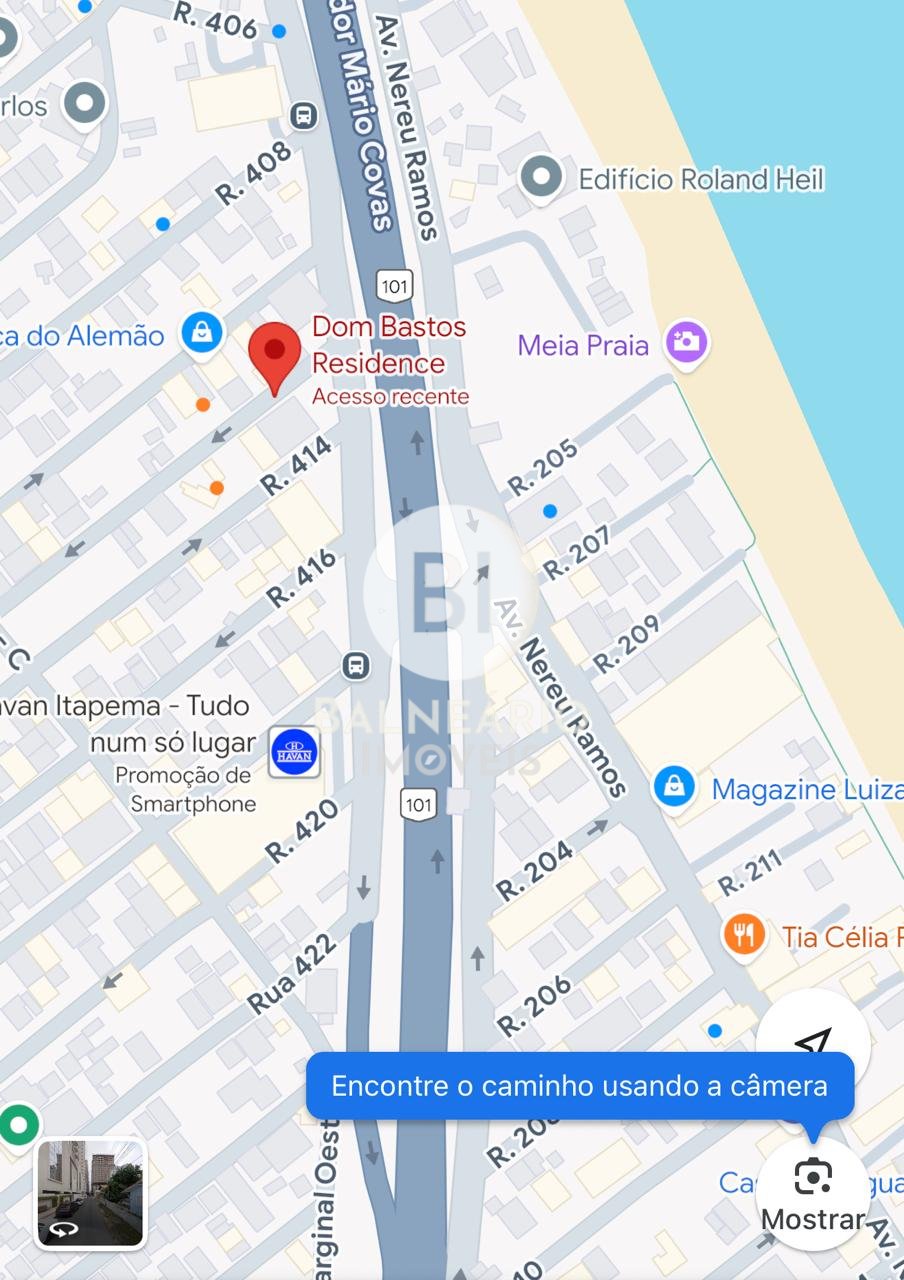Open the Meia Praia photo spot marker
Screen dimensions: 904x1280
click(687, 343)
